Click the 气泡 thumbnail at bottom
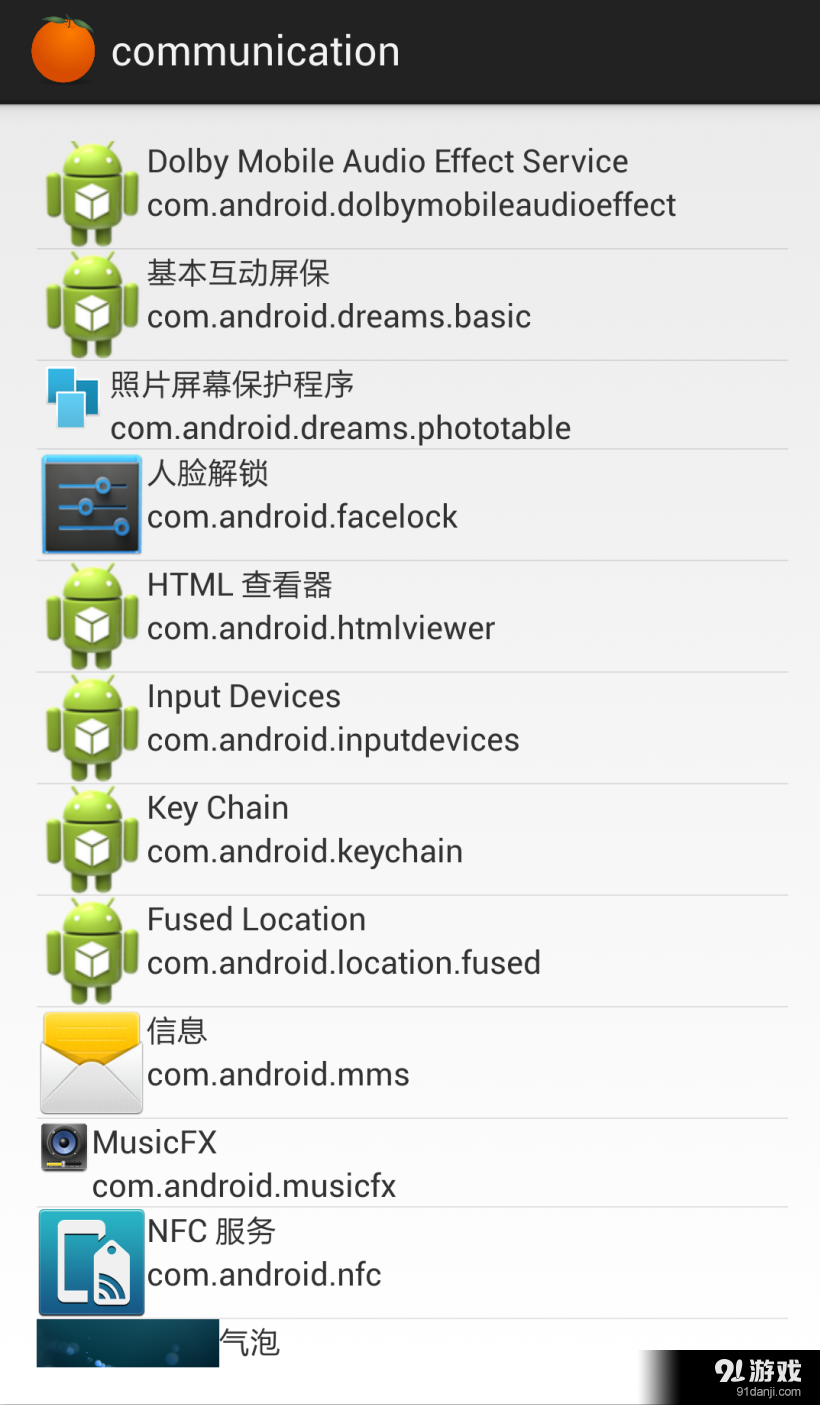This screenshot has width=820, height=1405. 127,1343
